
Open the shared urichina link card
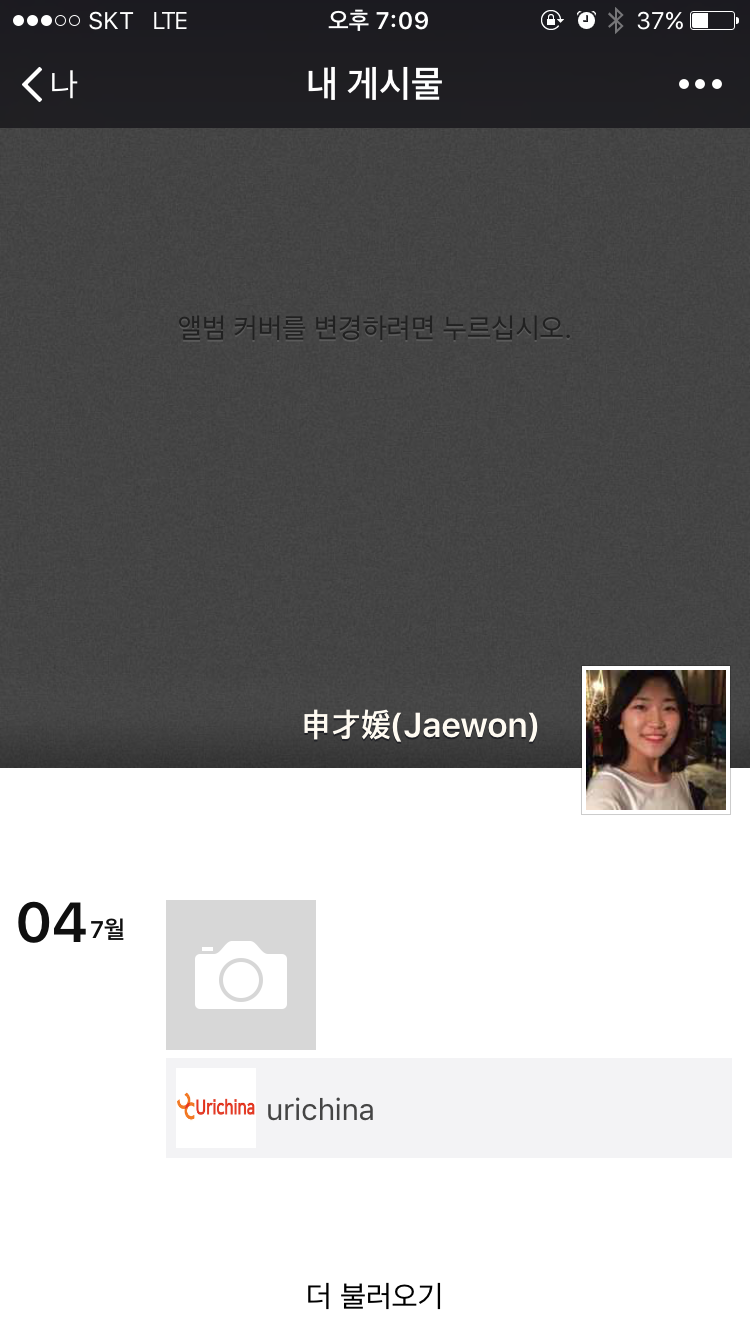(449, 1108)
